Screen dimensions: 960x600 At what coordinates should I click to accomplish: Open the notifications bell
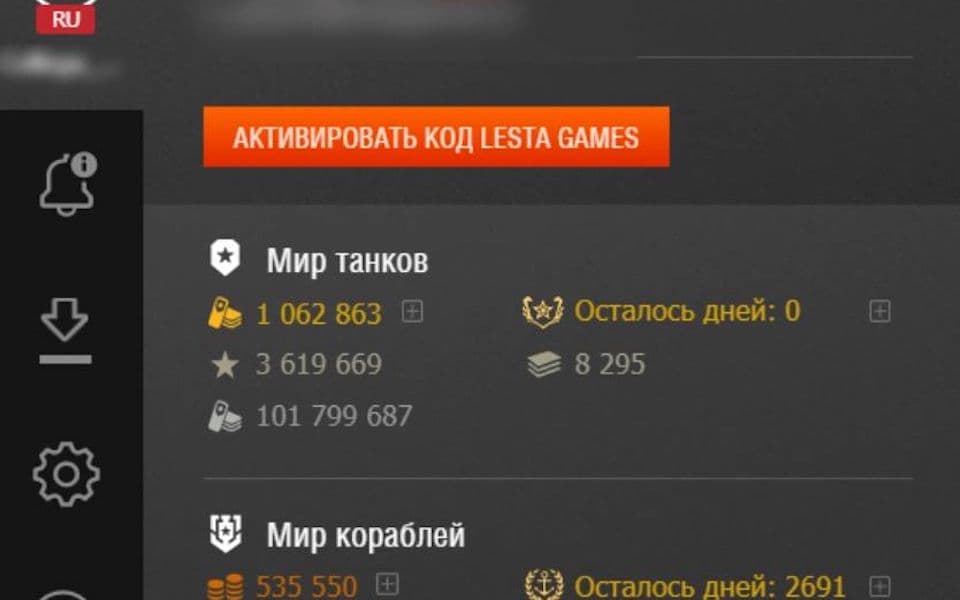[67, 184]
